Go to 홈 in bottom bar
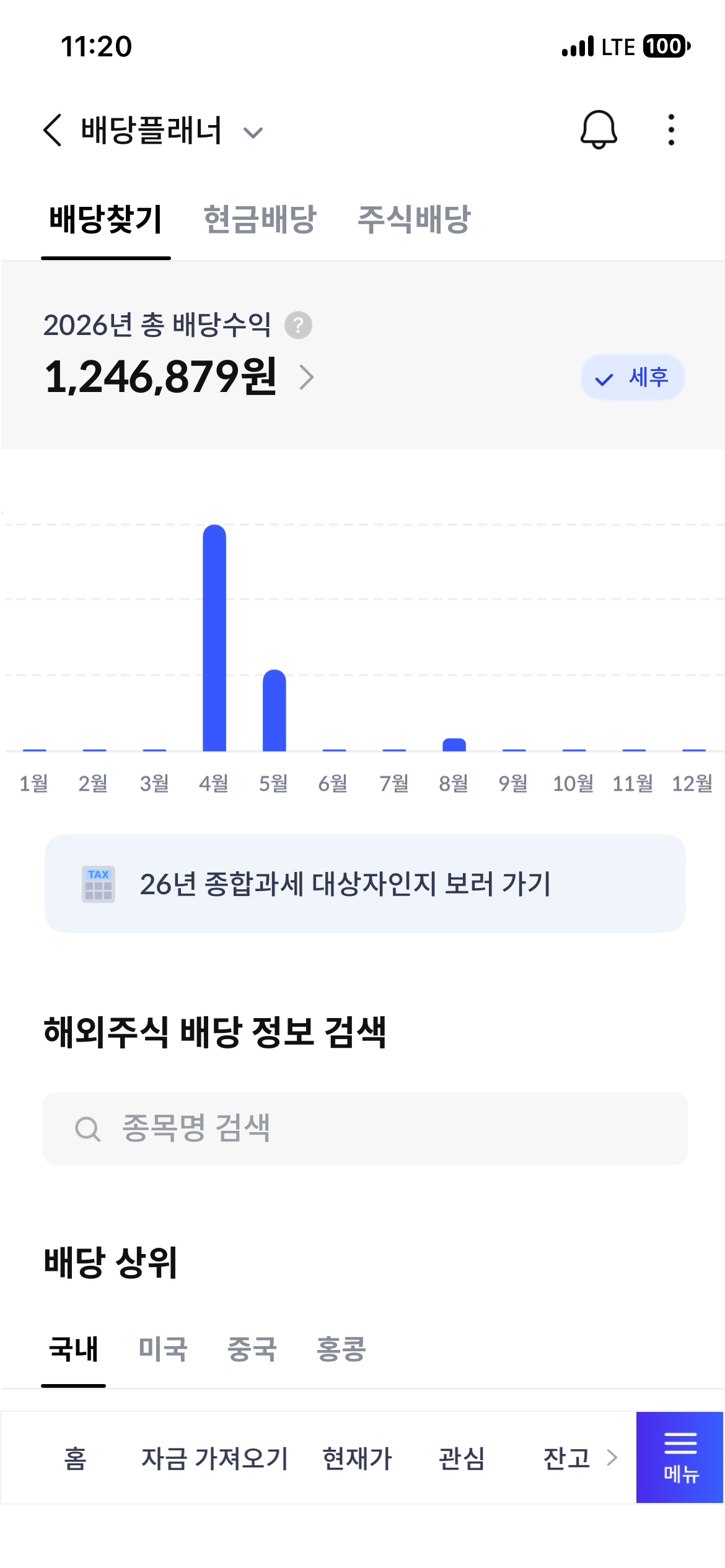This screenshot has height=1568, width=725. click(x=76, y=1458)
